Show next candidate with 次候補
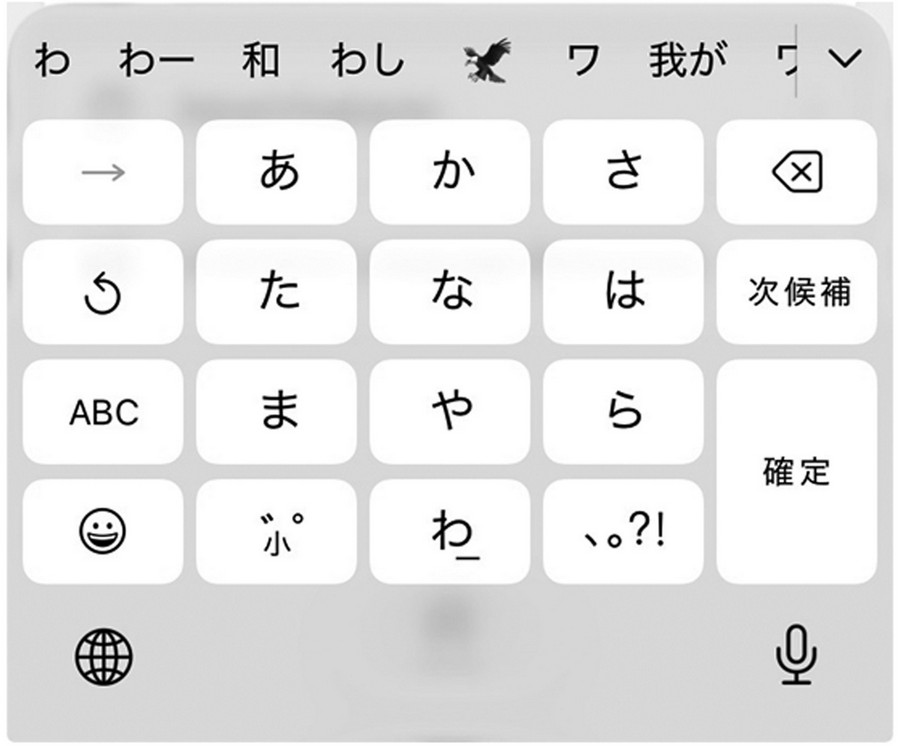The height and width of the screenshot is (746, 900). pyautogui.click(x=797, y=292)
